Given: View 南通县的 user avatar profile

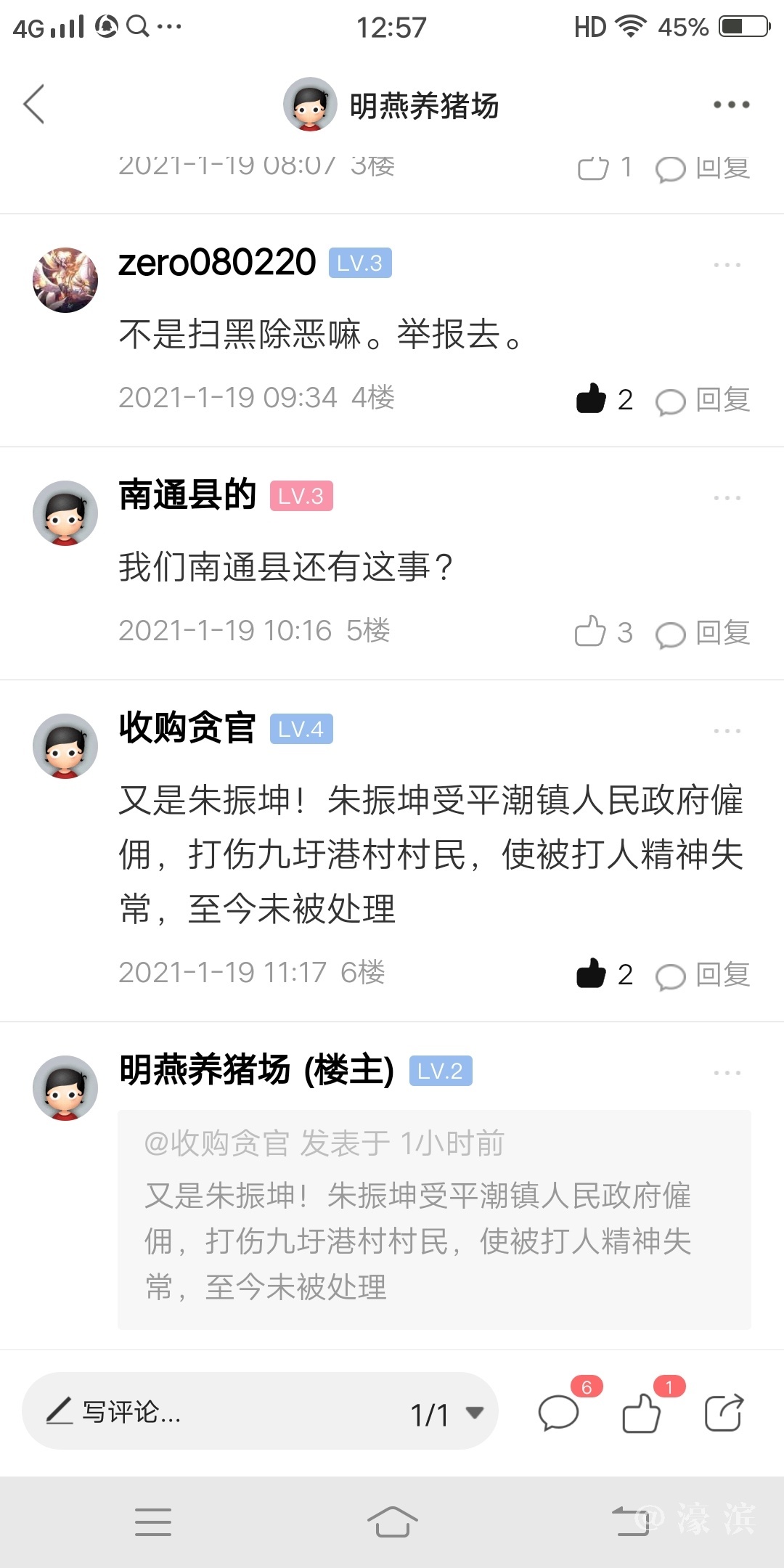Looking at the screenshot, I should tap(65, 513).
